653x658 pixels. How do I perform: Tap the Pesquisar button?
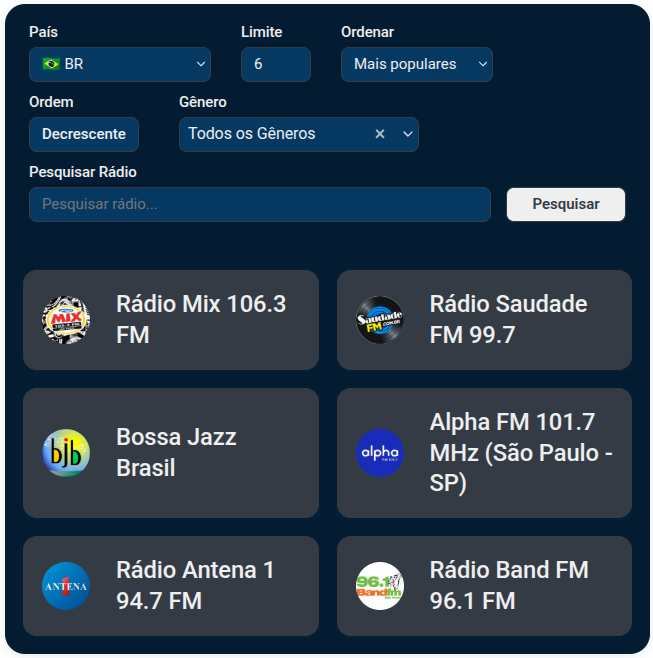[565, 204]
